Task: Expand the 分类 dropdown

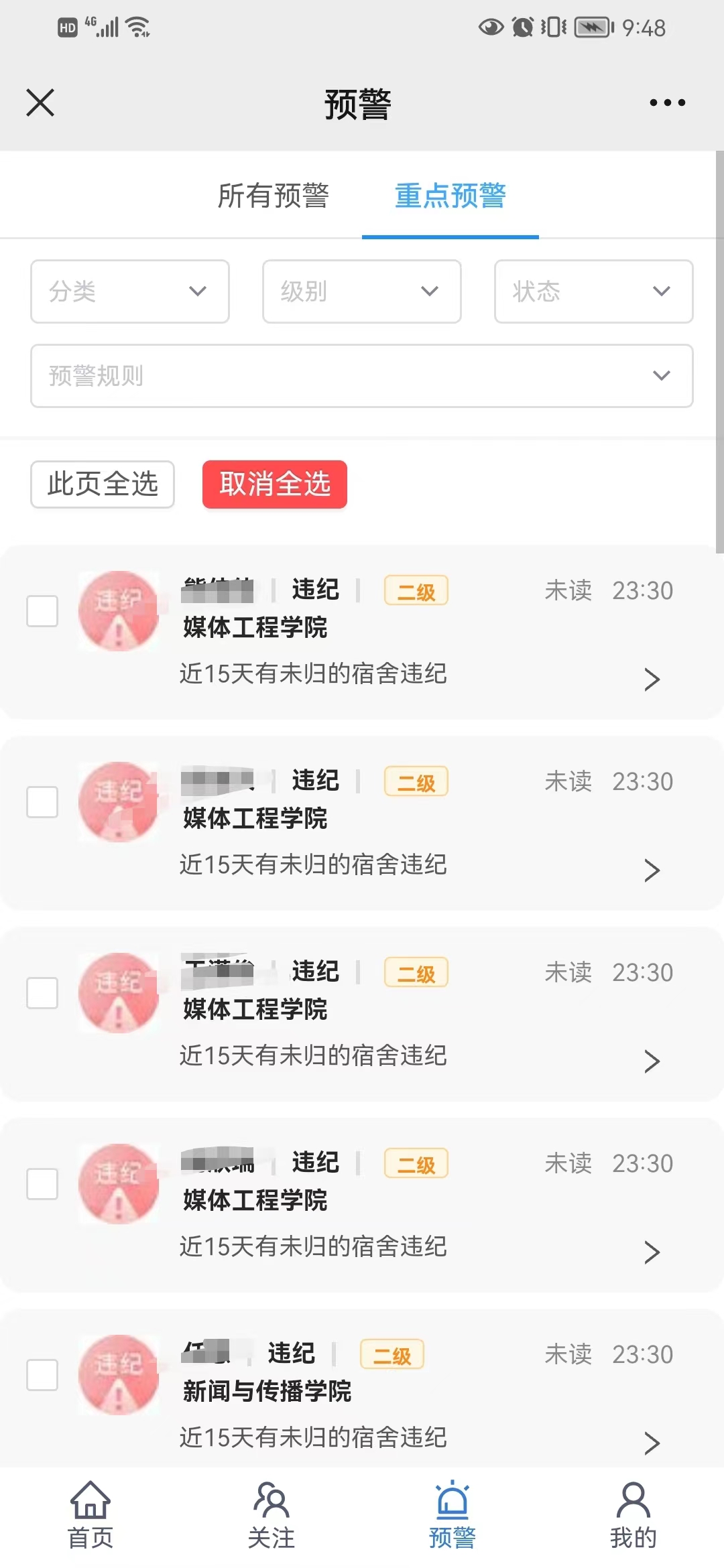Action: [x=130, y=291]
